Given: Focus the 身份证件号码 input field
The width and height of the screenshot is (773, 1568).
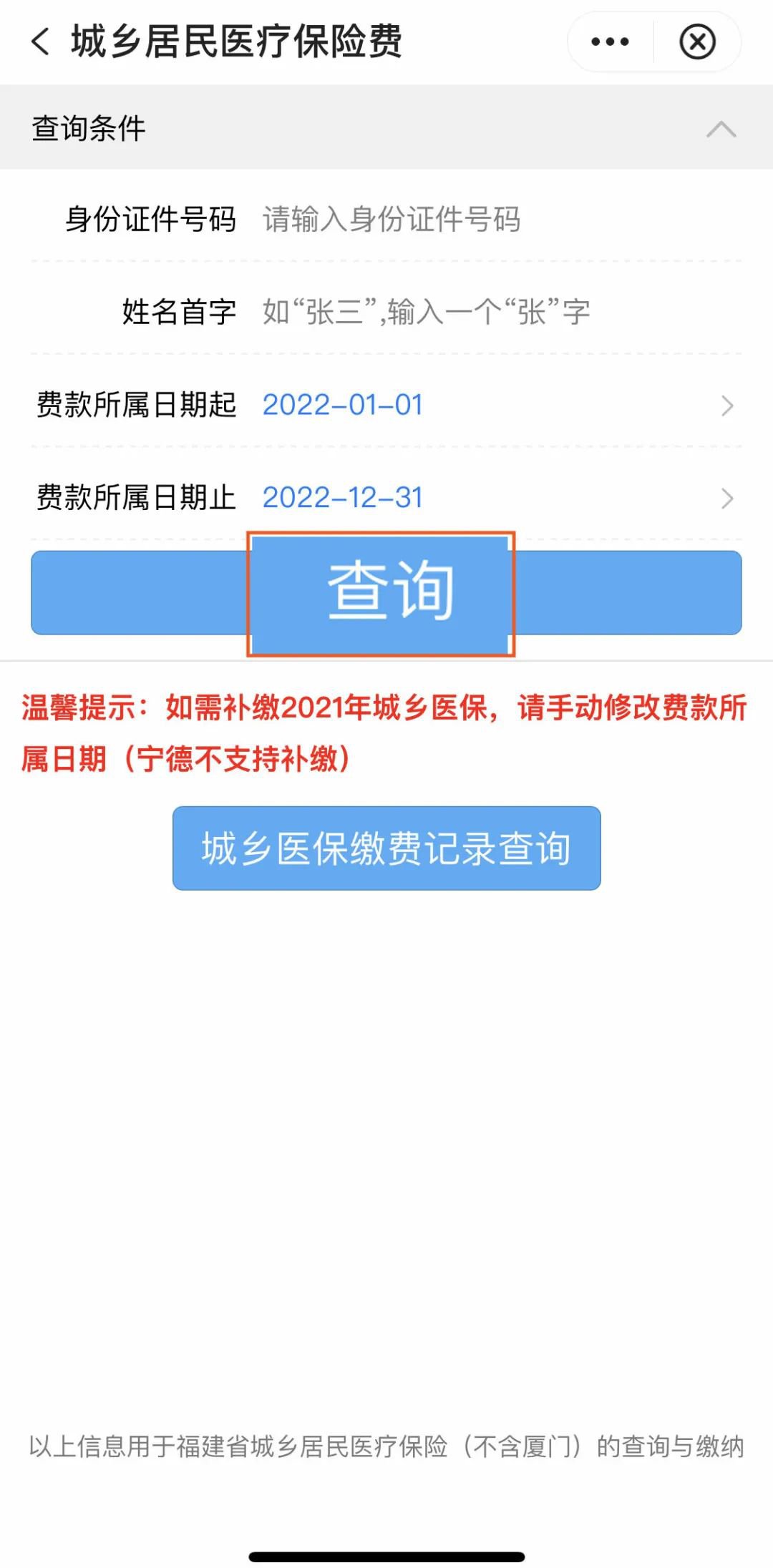Looking at the screenshot, I should point(494,219).
